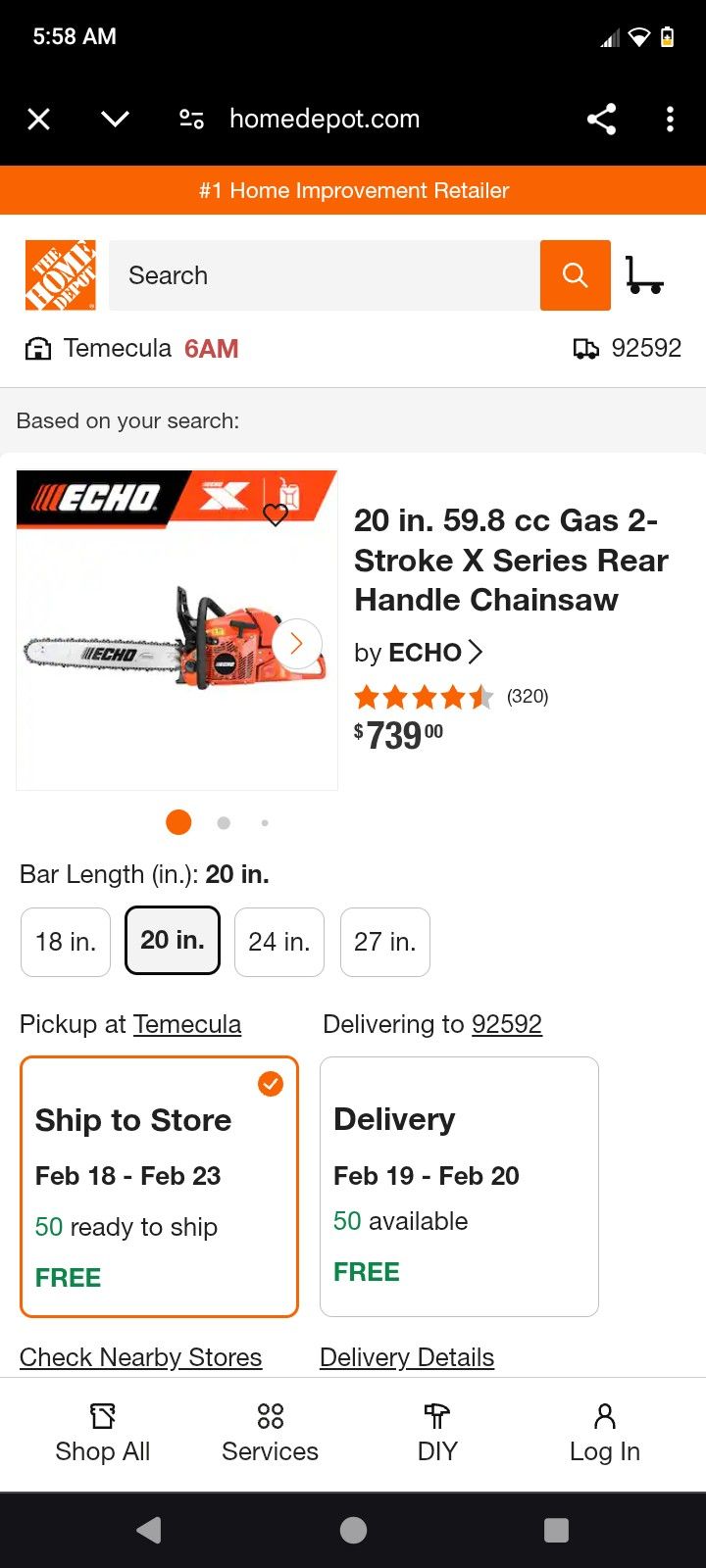
Task: Tap the Search input field
Action: tap(324, 275)
